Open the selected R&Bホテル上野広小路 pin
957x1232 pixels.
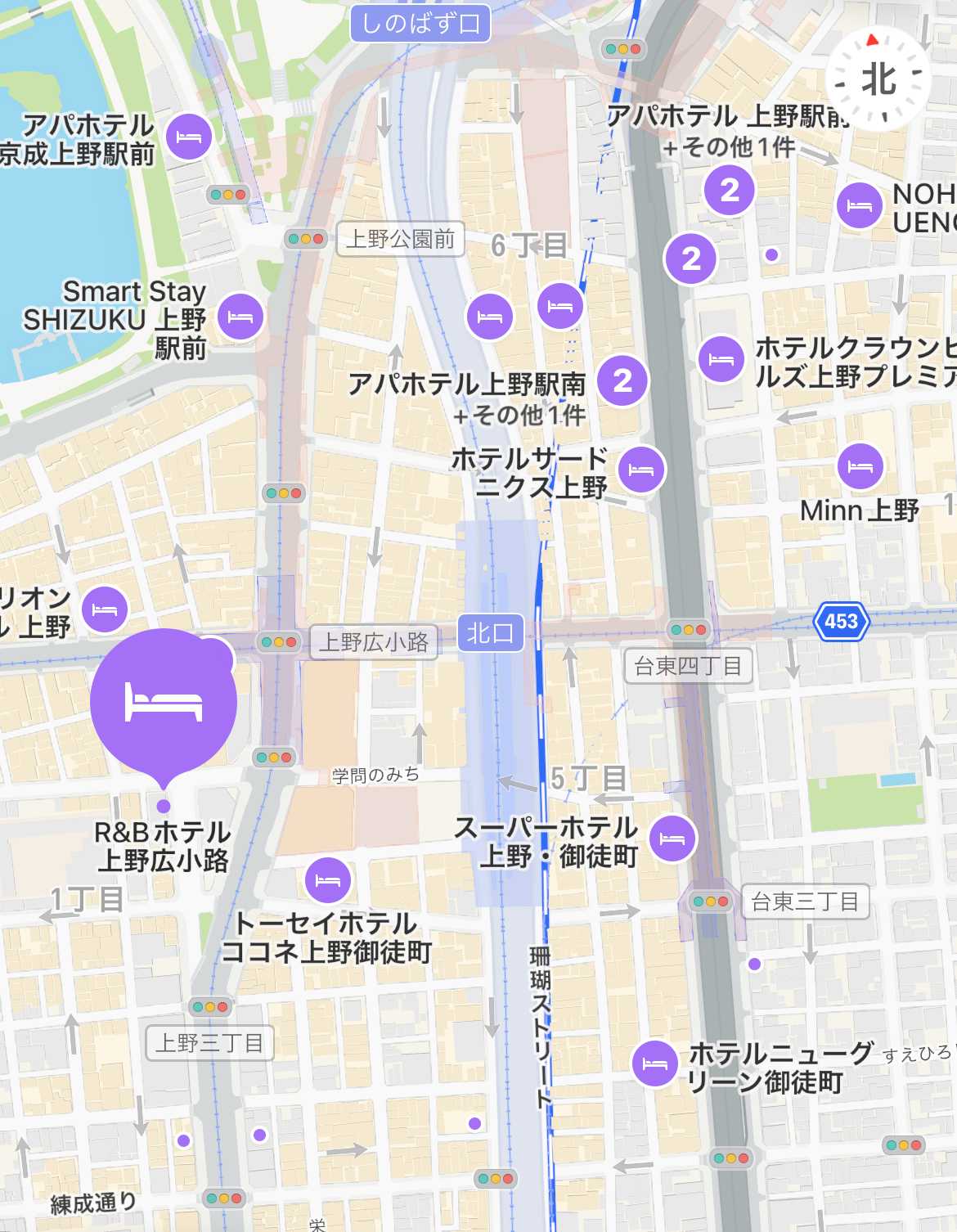pos(164,701)
